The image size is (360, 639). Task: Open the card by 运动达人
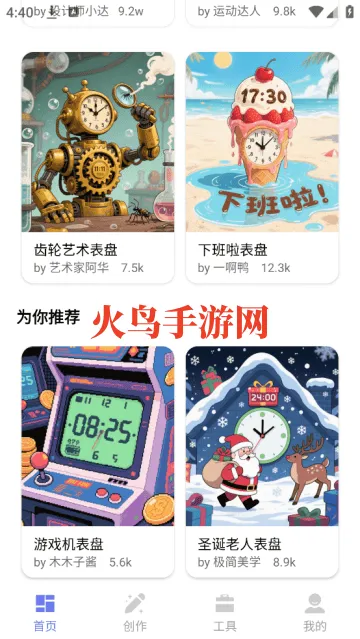[262, 13]
